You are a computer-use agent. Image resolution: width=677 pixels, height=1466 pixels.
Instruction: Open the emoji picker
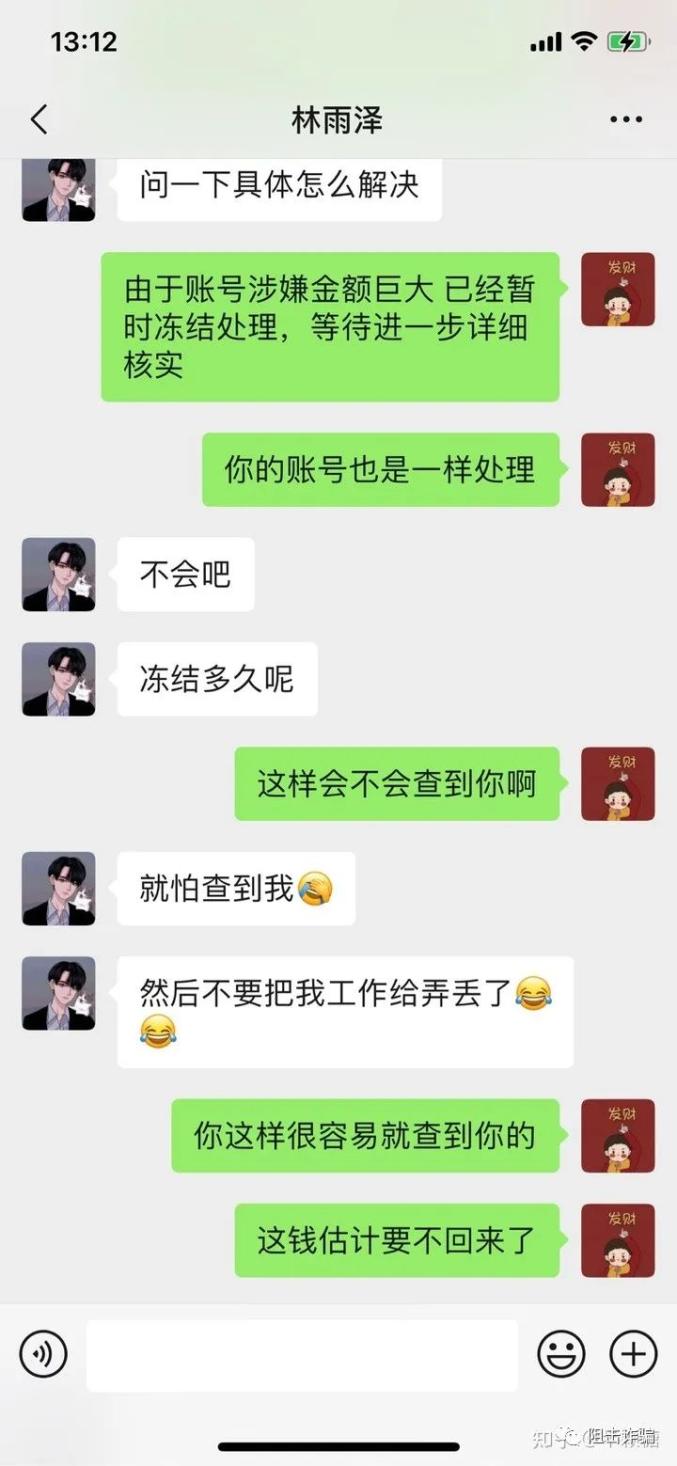point(562,1355)
